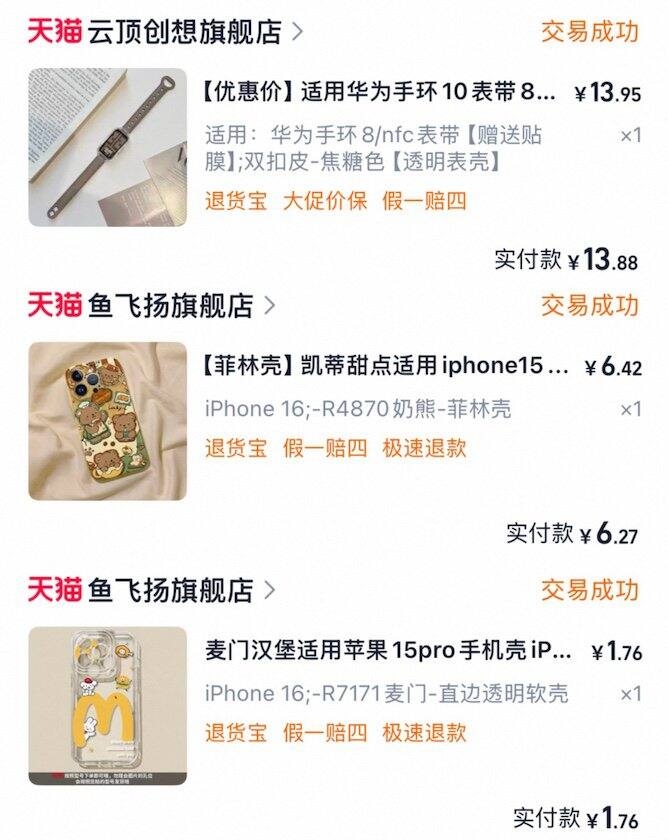
Task: View the 麦门 transparent case image
Action: (107, 705)
